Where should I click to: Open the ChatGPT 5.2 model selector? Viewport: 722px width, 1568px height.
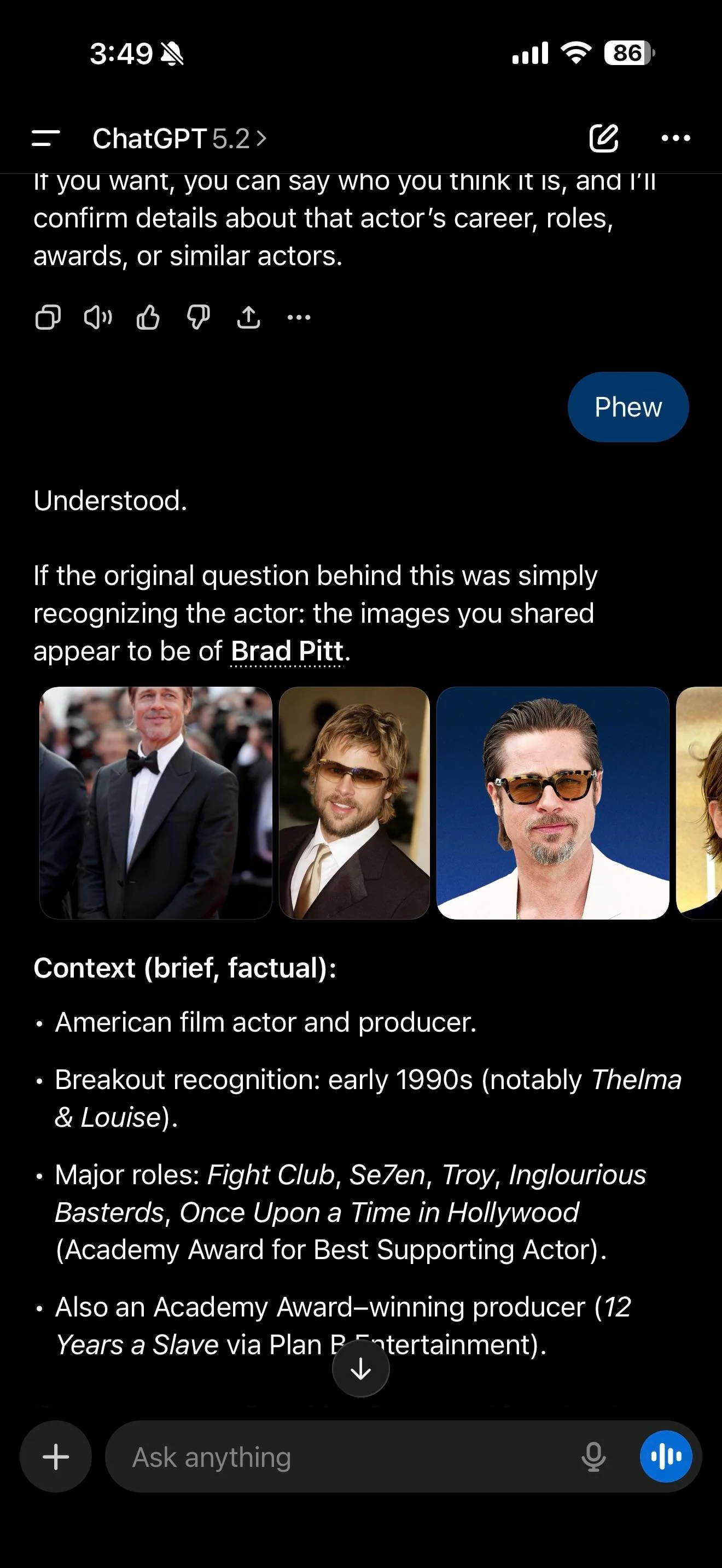pyautogui.click(x=179, y=139)
